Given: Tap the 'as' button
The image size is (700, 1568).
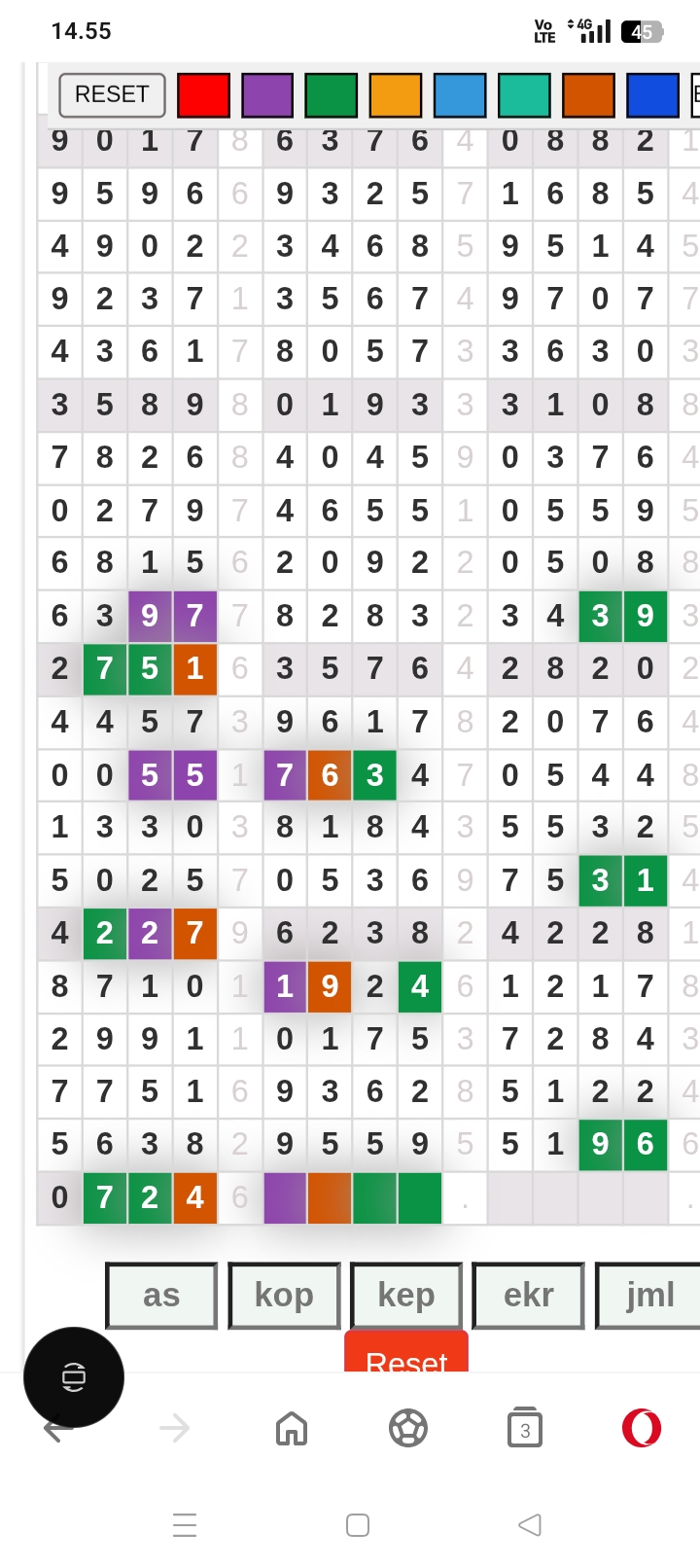Looking at the screenshot, I should [x=161, y=1296].
